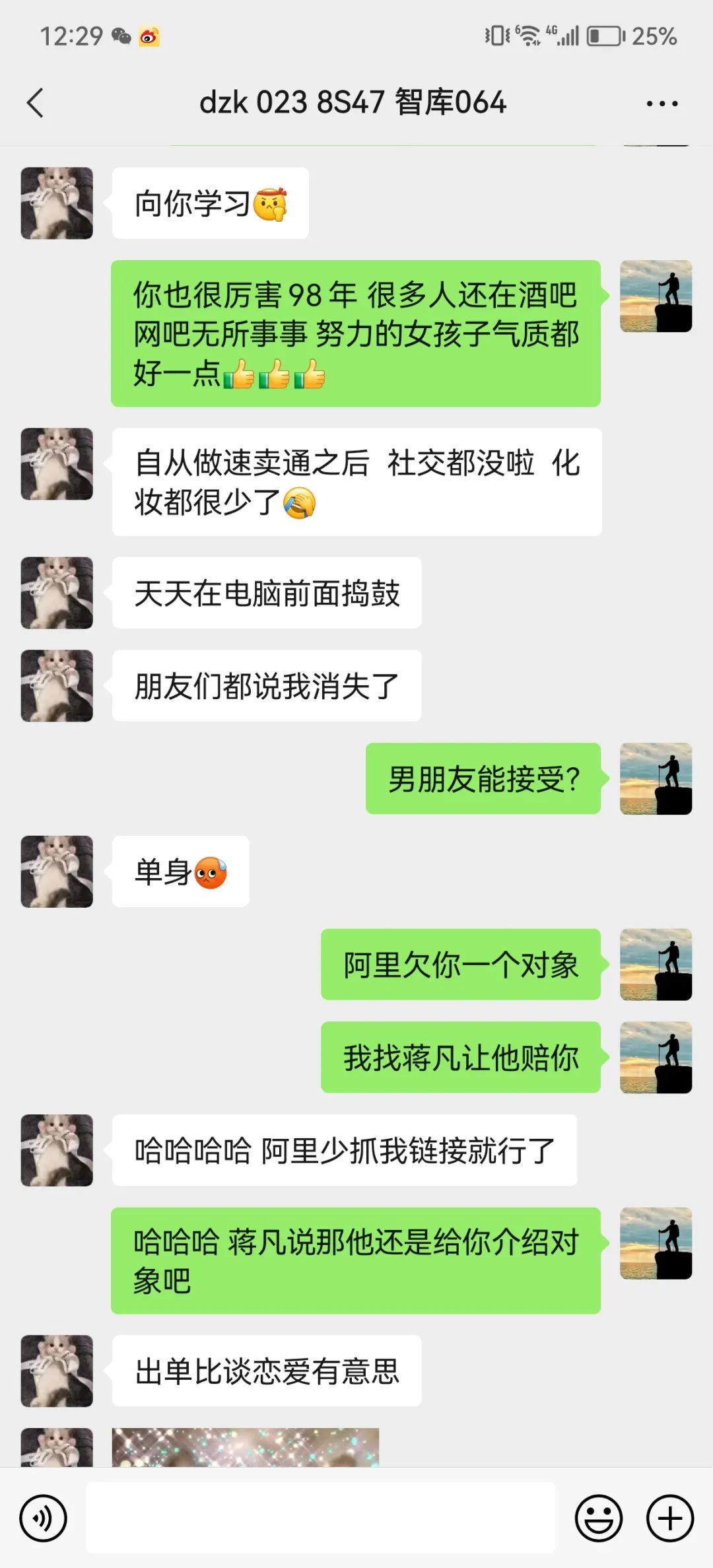Switch to voice message input
713x1568 pixels.
[x=44, y=1518]
